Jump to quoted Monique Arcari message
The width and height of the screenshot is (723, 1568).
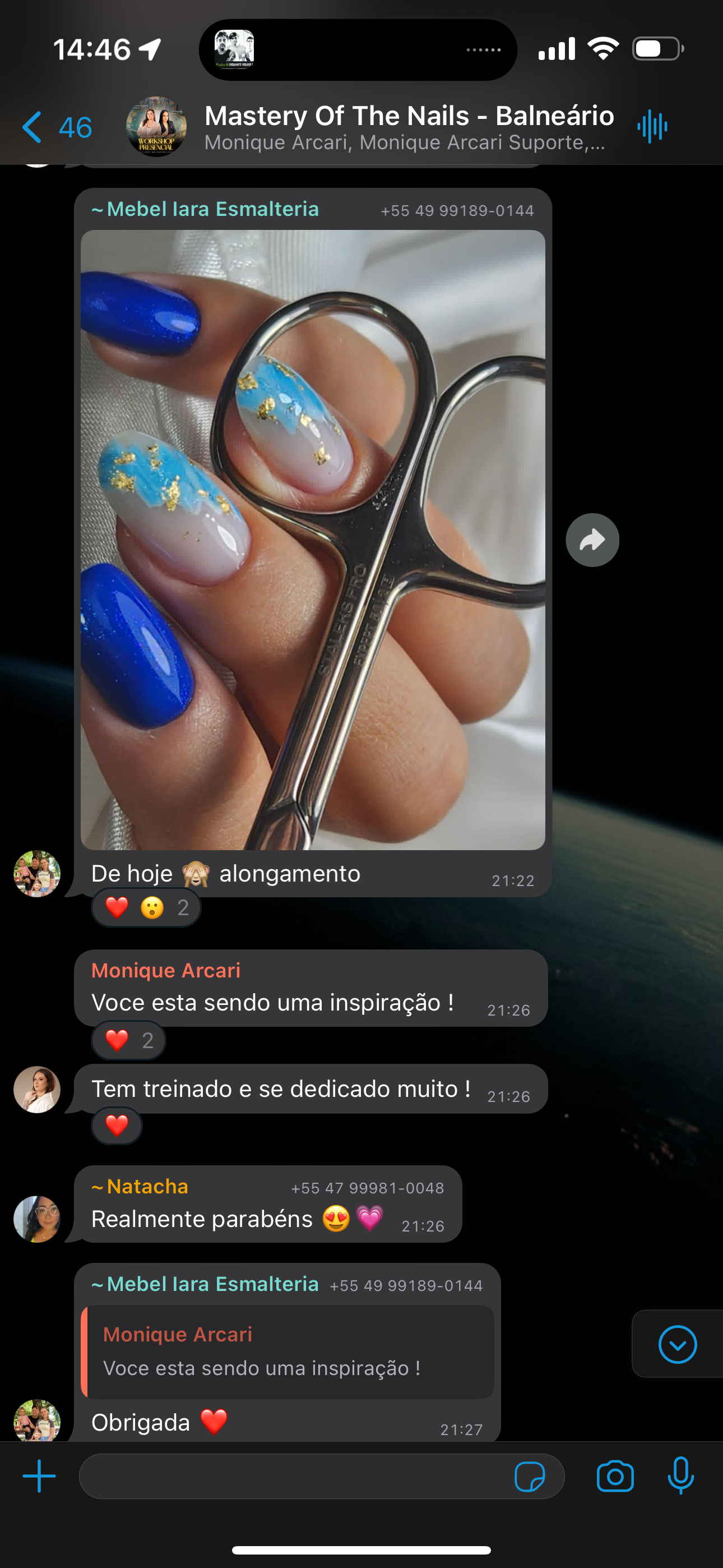tap(288, 1352)
